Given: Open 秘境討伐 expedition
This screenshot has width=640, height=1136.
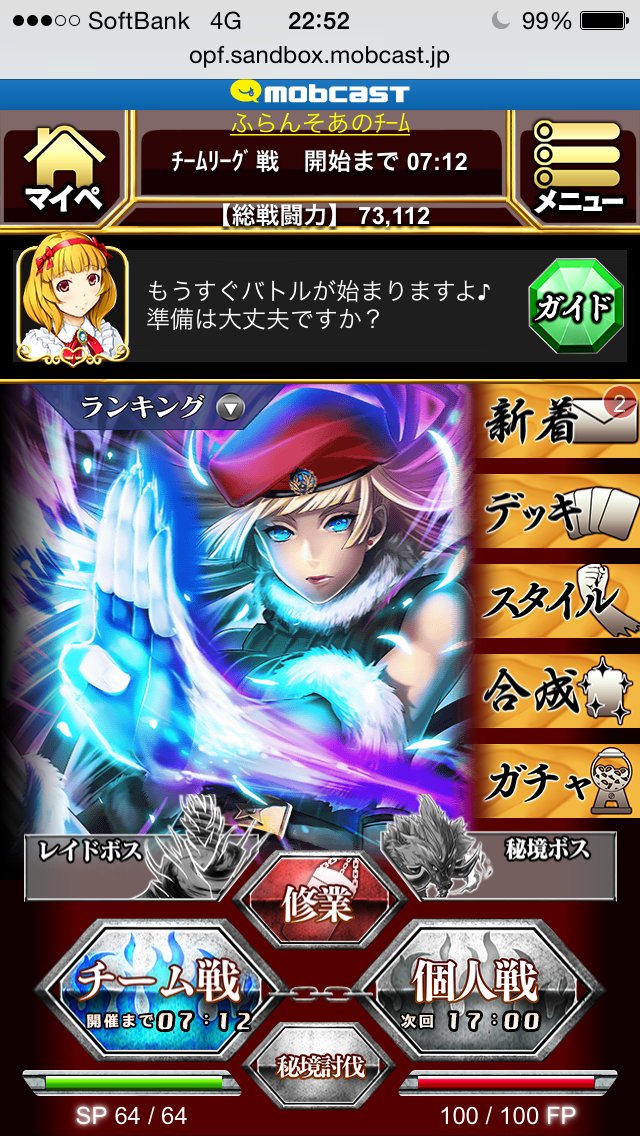Looking at the screenshot, I should click(x=320, y=1066).
